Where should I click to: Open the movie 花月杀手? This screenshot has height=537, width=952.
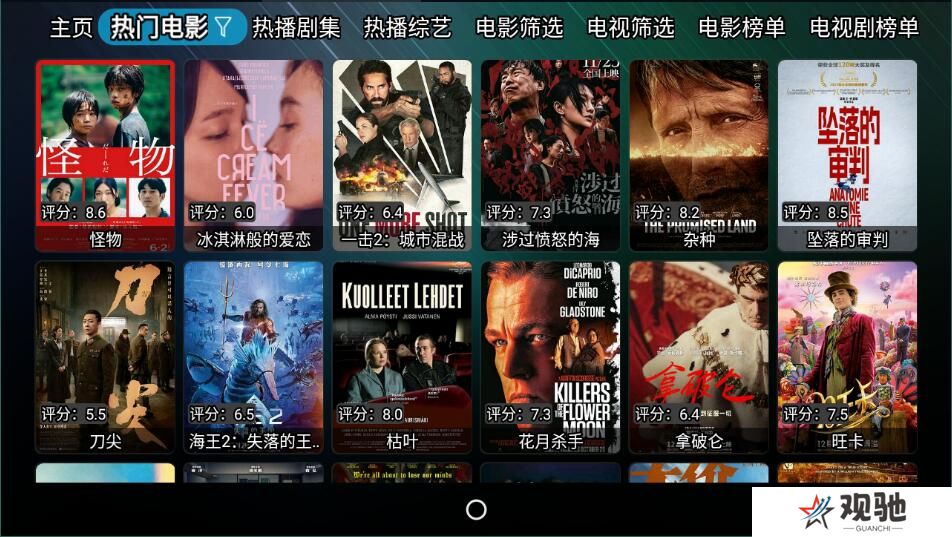pos(550,357)
